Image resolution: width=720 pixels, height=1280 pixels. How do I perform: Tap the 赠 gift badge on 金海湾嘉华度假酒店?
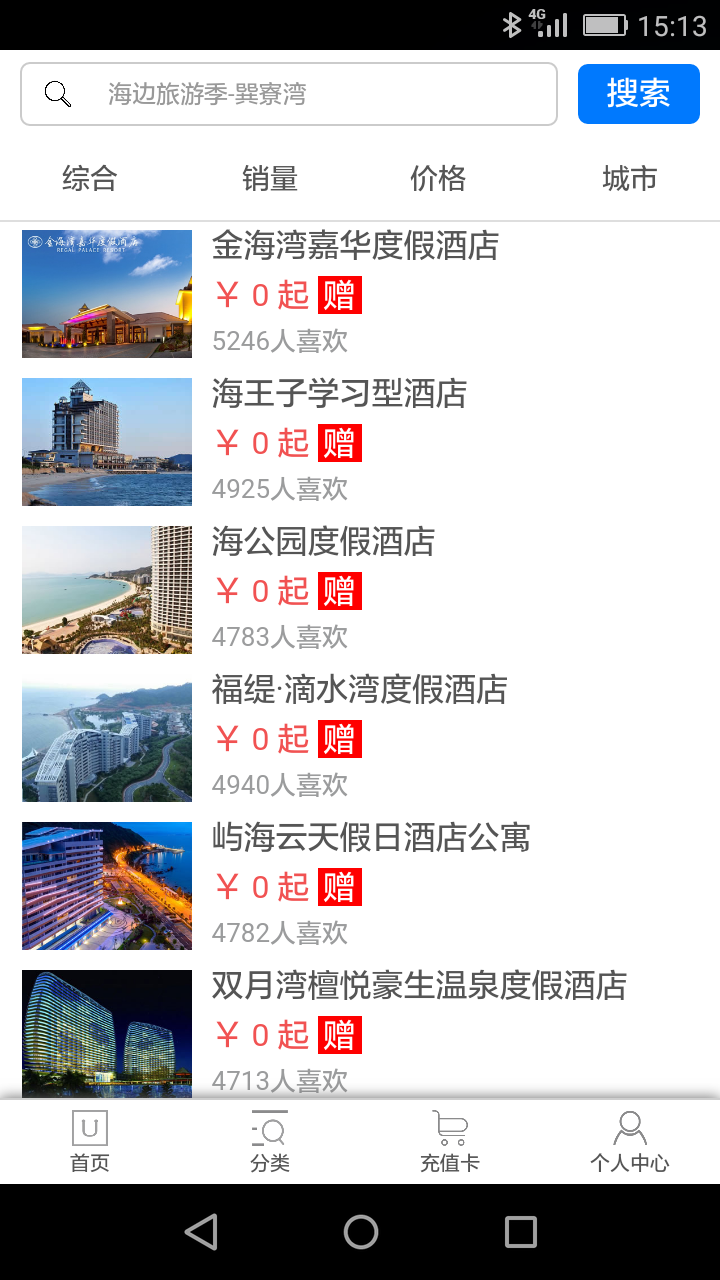pyautogui.click(x=340, y=295)
